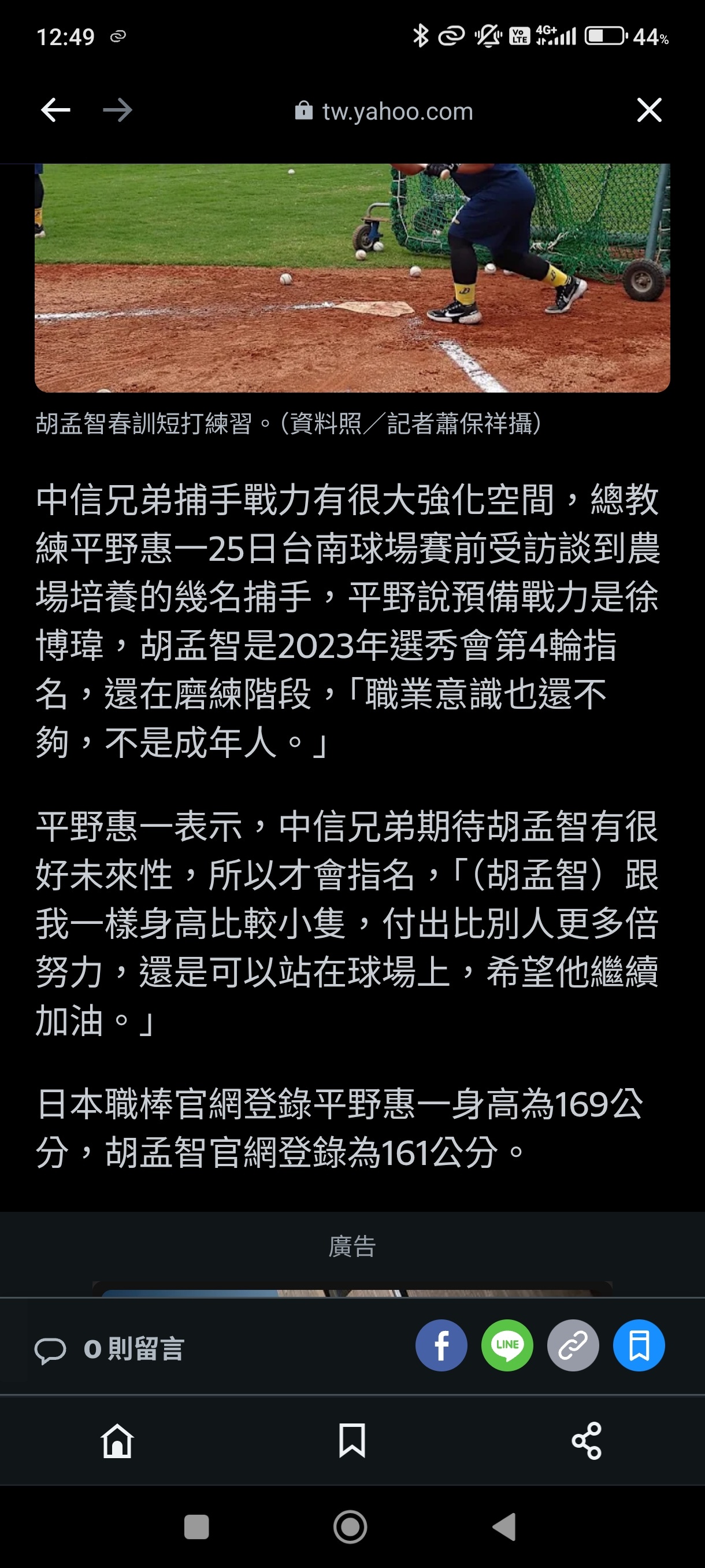
Task: Go to the Yahoo home icon
Action: coord(117,1440)
